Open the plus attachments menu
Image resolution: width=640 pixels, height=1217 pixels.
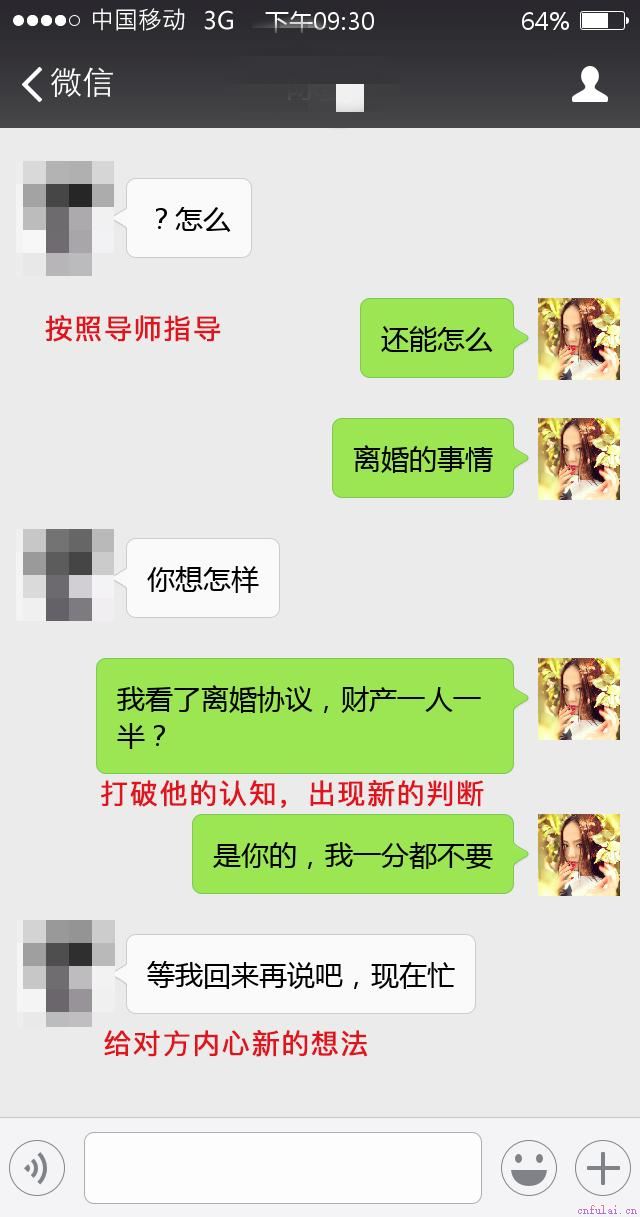[x=602, y=1167]
